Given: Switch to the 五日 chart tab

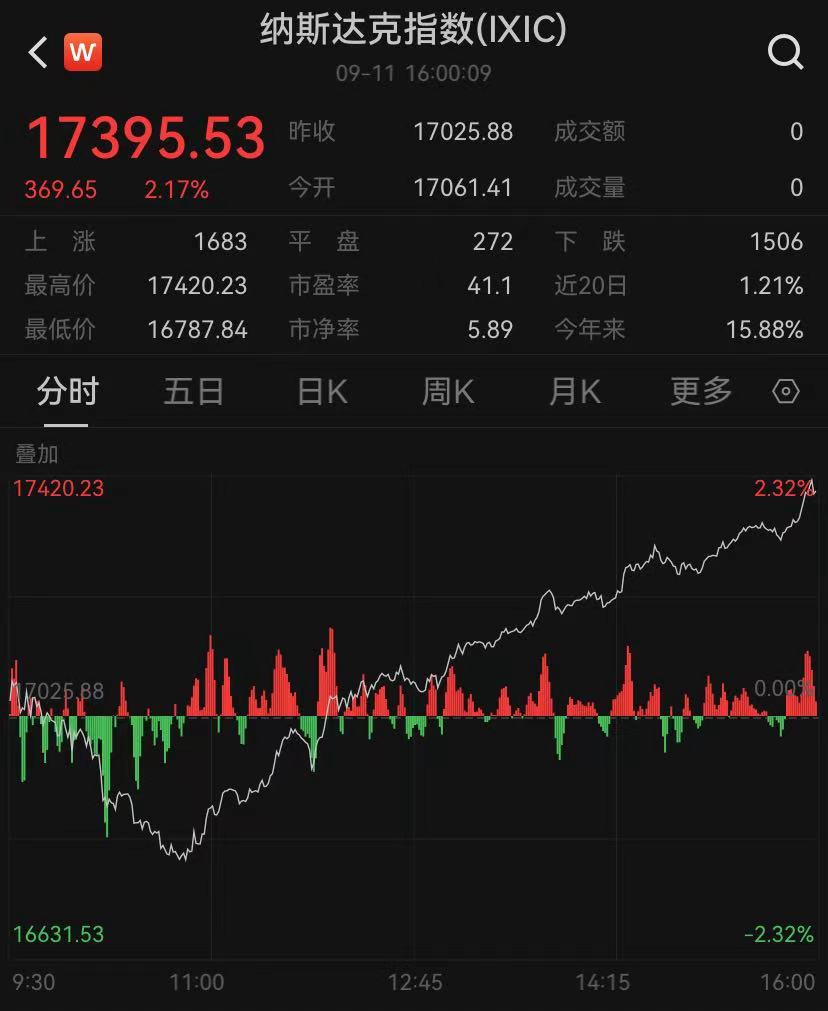Looking at the screenshot, I should pos(193,392).
